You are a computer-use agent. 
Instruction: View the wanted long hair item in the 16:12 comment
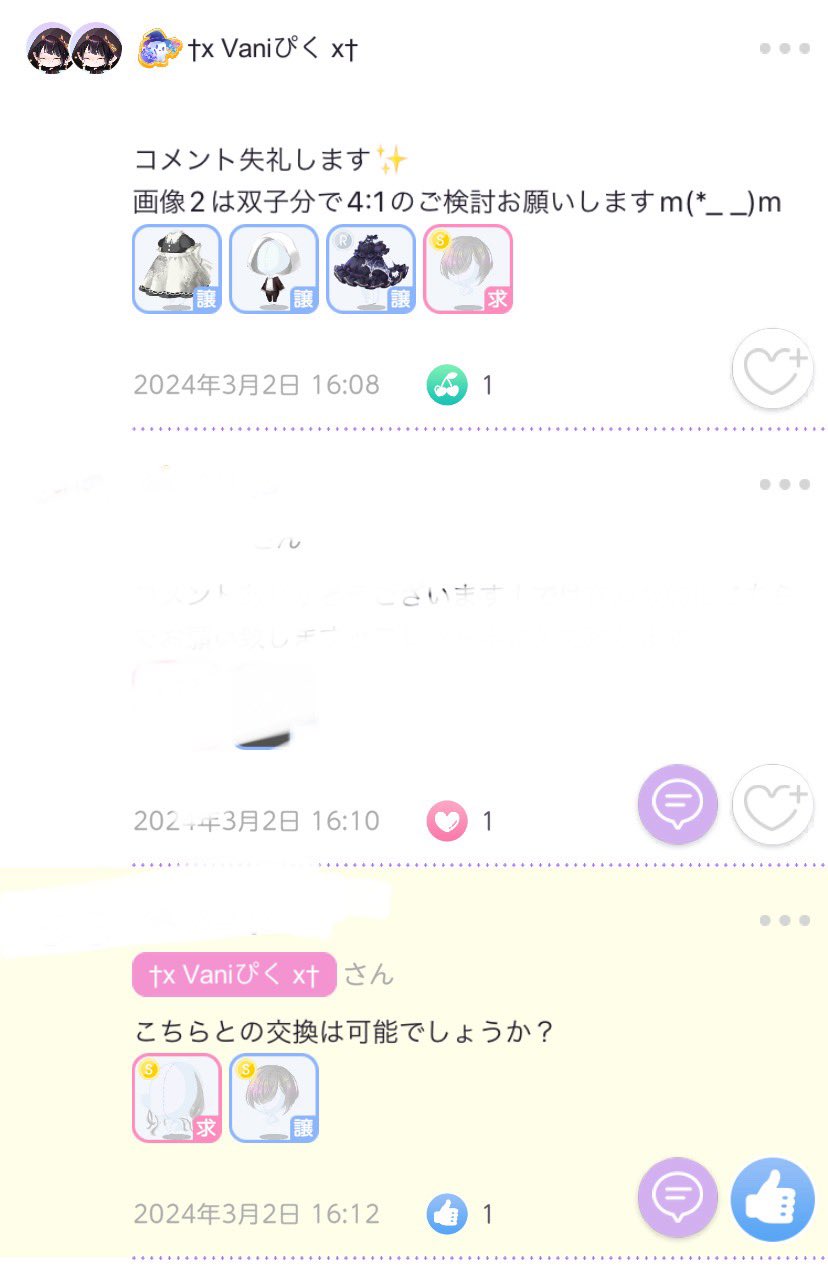[177, 1098]
